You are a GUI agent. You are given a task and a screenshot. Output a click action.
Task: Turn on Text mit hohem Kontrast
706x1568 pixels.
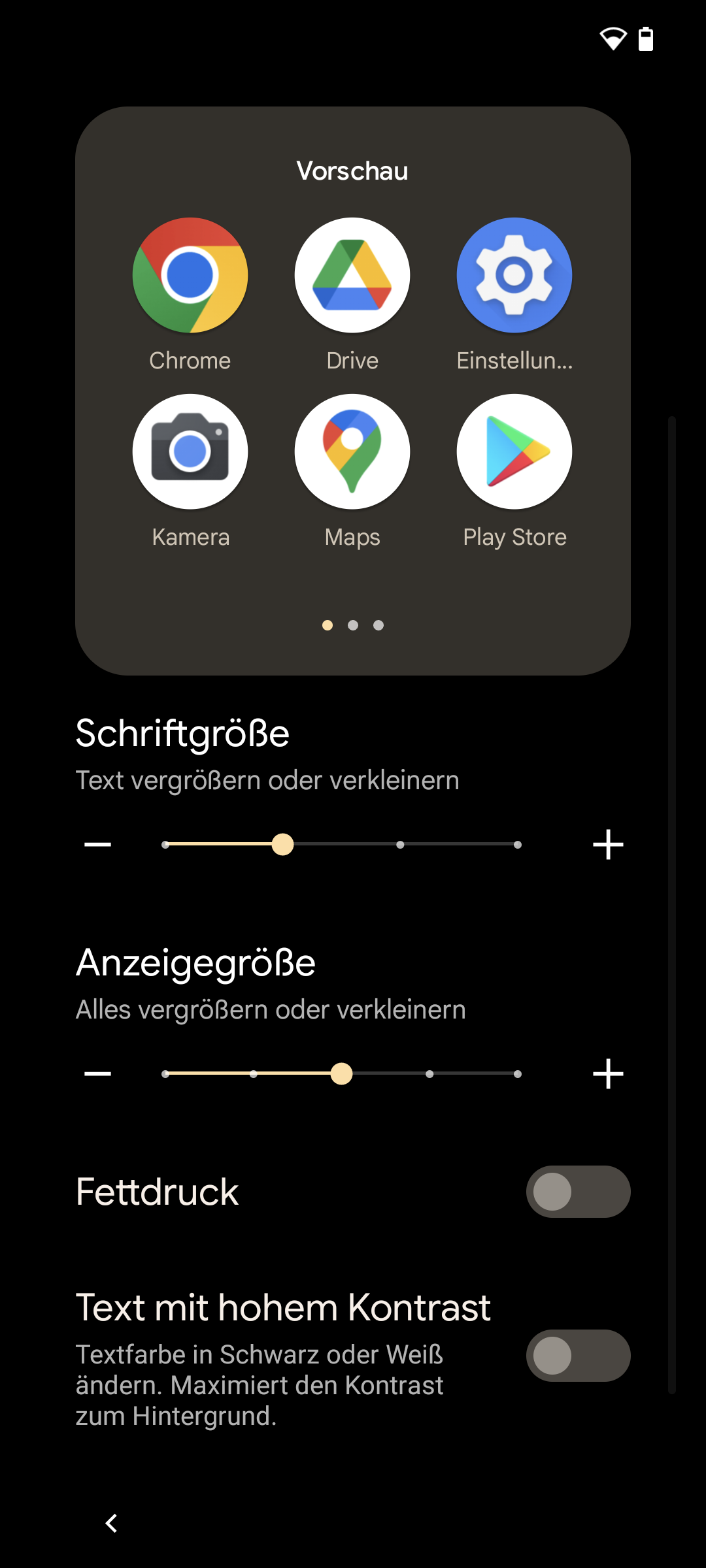tap(578, 1356)
